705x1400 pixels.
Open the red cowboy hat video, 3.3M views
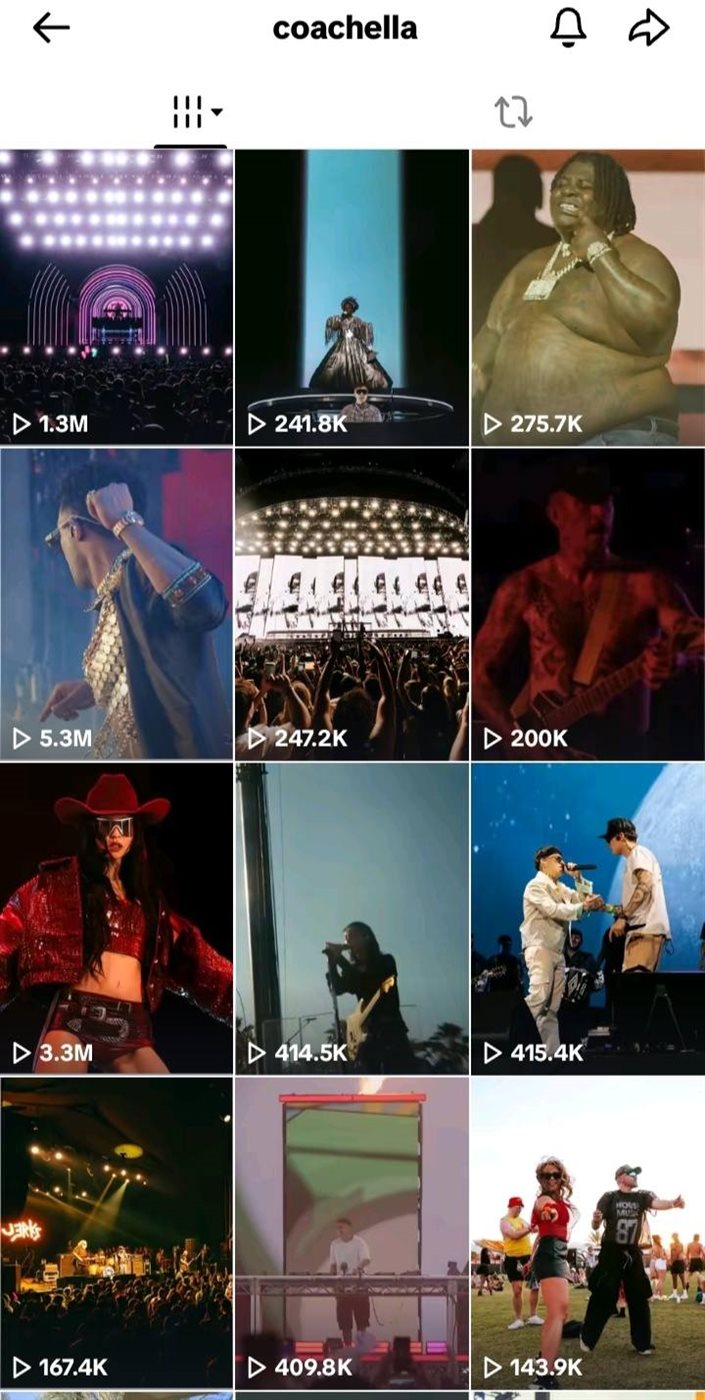pyautogui.click(x=116, y=918)
